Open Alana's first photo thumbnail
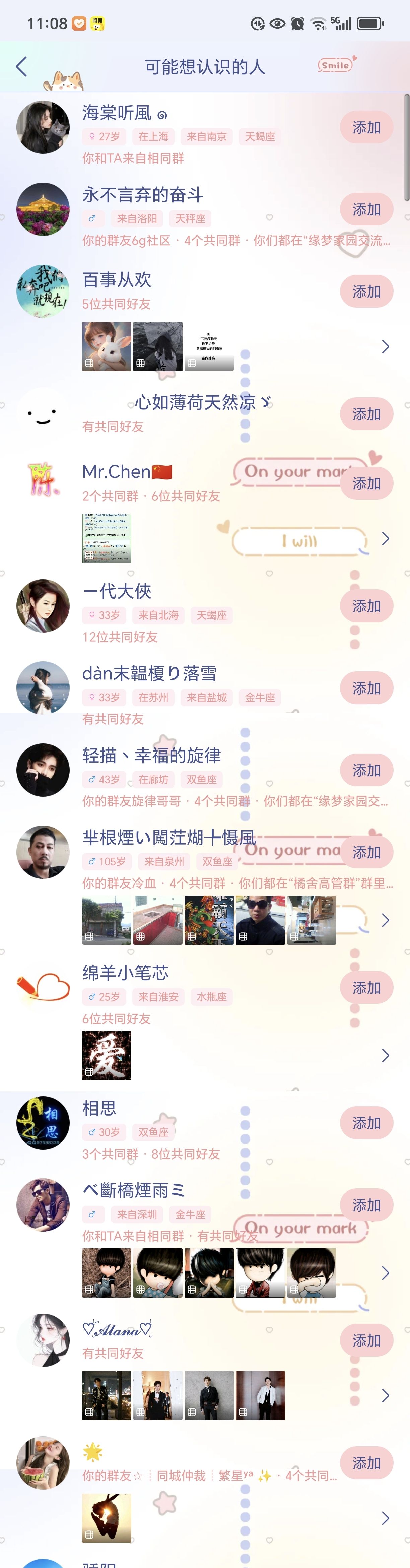Image resolution: width=410 pixels, height=1568 pixels. (107, 1396)
